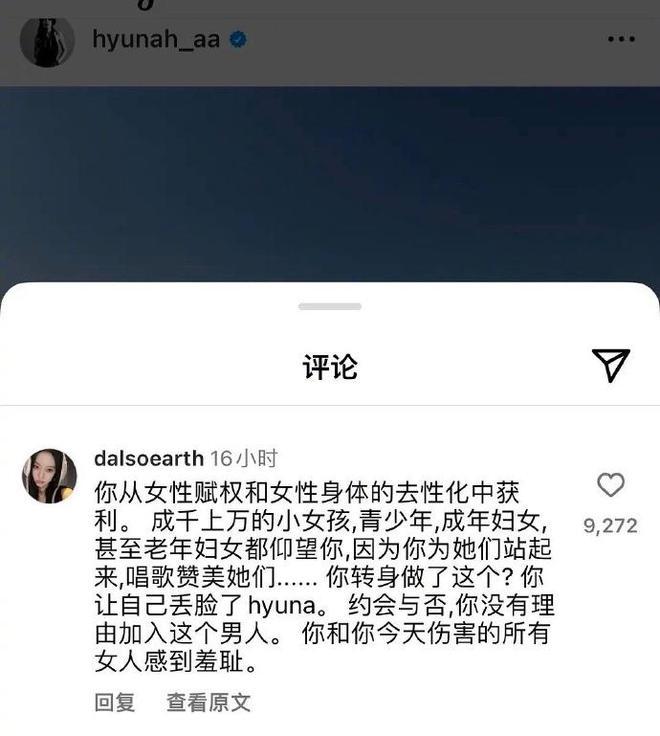The width and height of the screenshot is (660, 736).
Task: Reply to dalsoearth's comment with 回复
Action: point(115,703)
